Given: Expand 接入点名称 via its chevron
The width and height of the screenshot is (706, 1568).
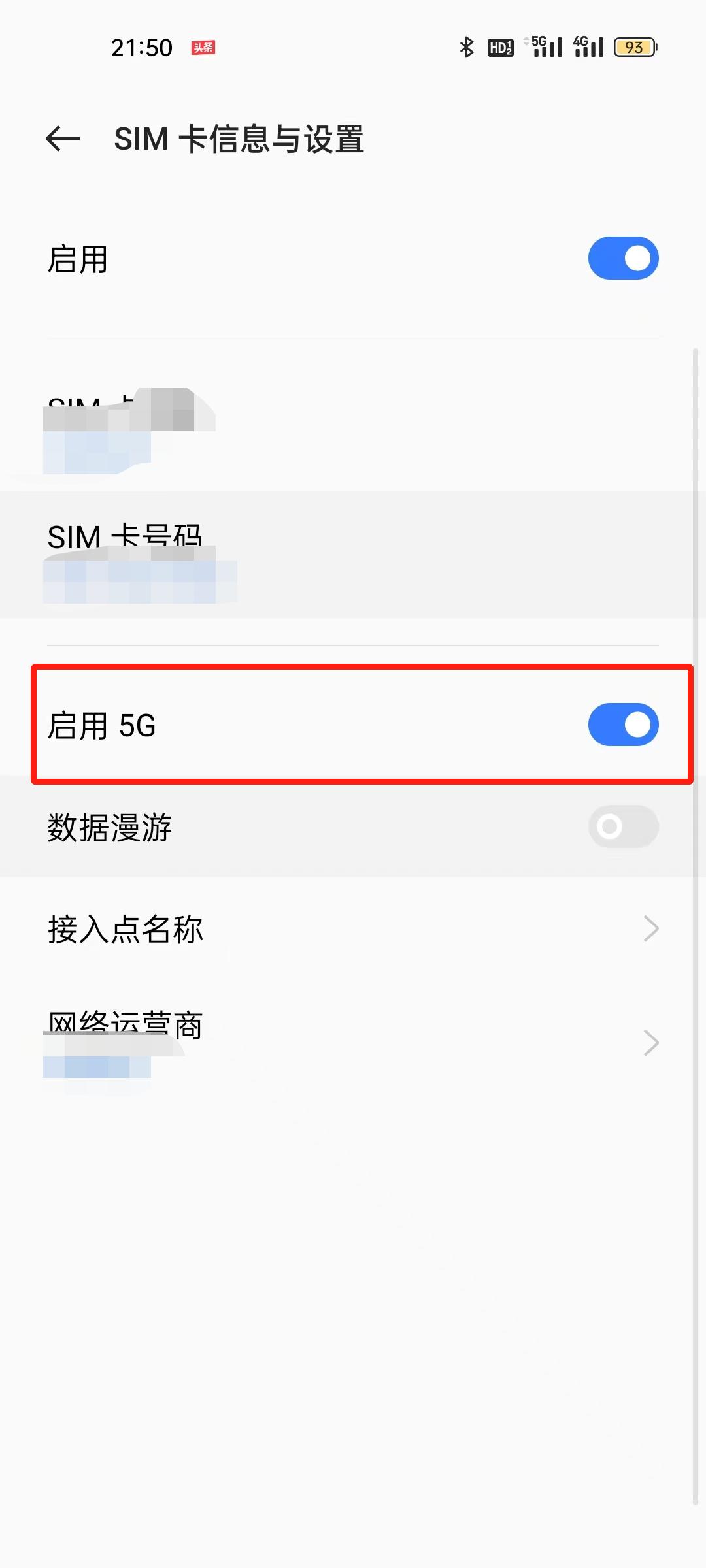Looking at the screenshot, I should [x=650, y=928].
